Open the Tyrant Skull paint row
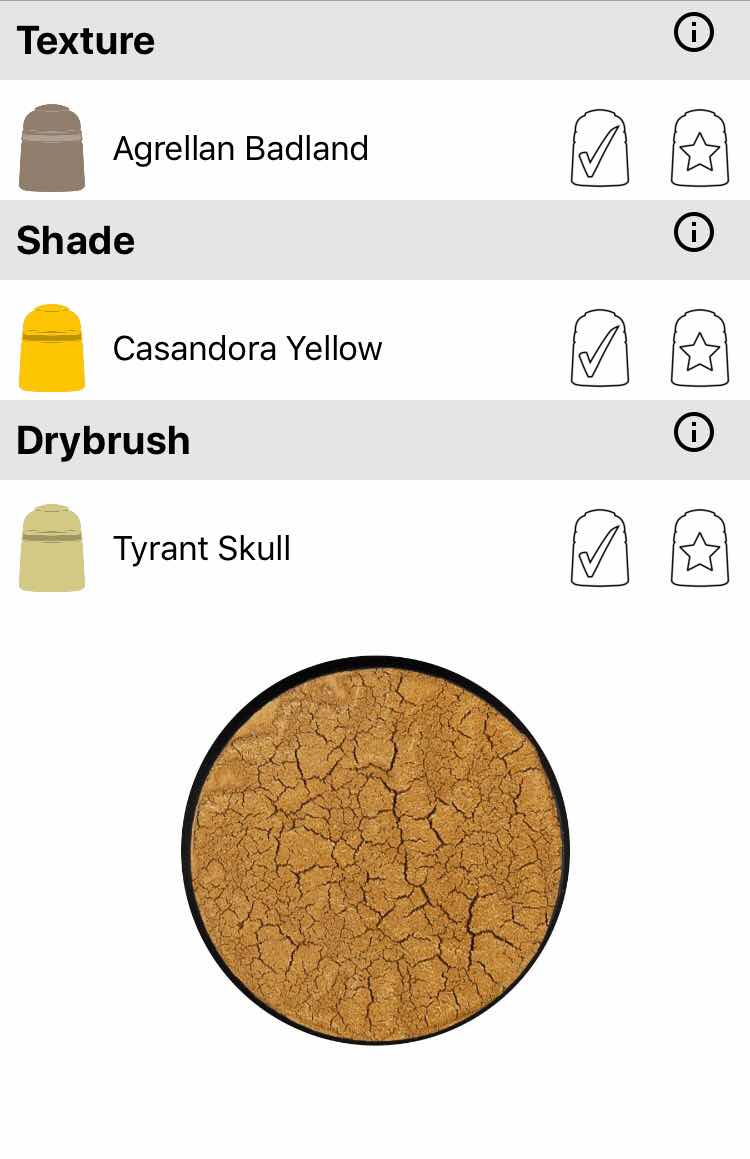The image size is (750, 1159). pyautogui.click(x=201, y=548)
